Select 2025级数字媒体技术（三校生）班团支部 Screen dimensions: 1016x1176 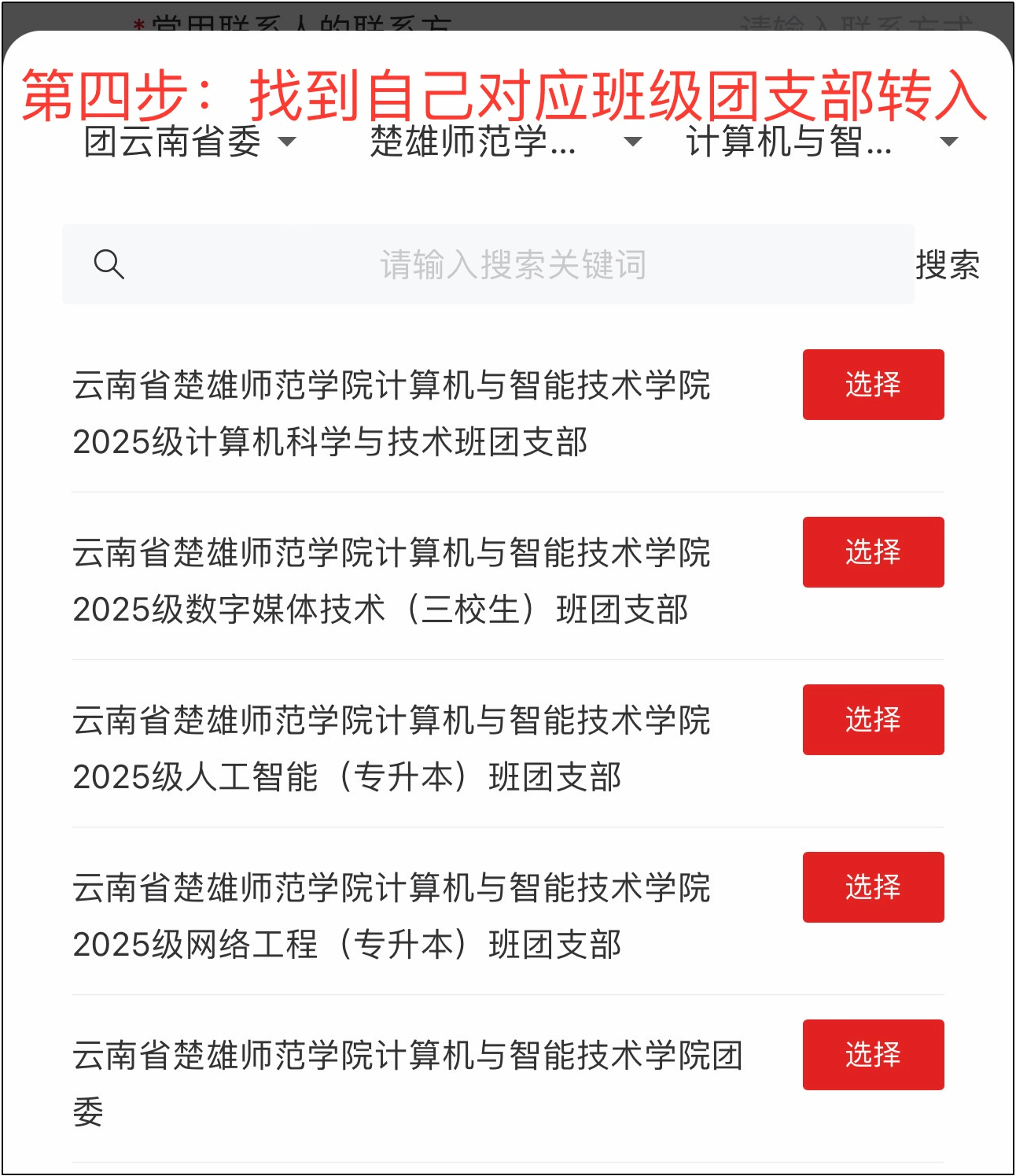[873, 552]
